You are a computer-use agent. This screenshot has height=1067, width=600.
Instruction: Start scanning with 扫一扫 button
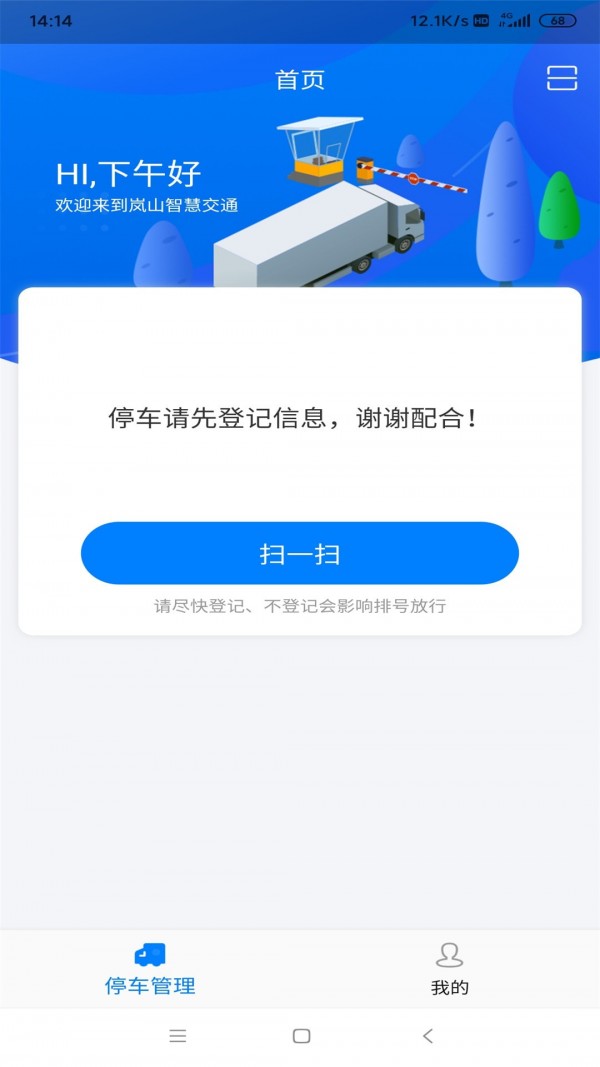pyautogui.click(x=300, y=553)
